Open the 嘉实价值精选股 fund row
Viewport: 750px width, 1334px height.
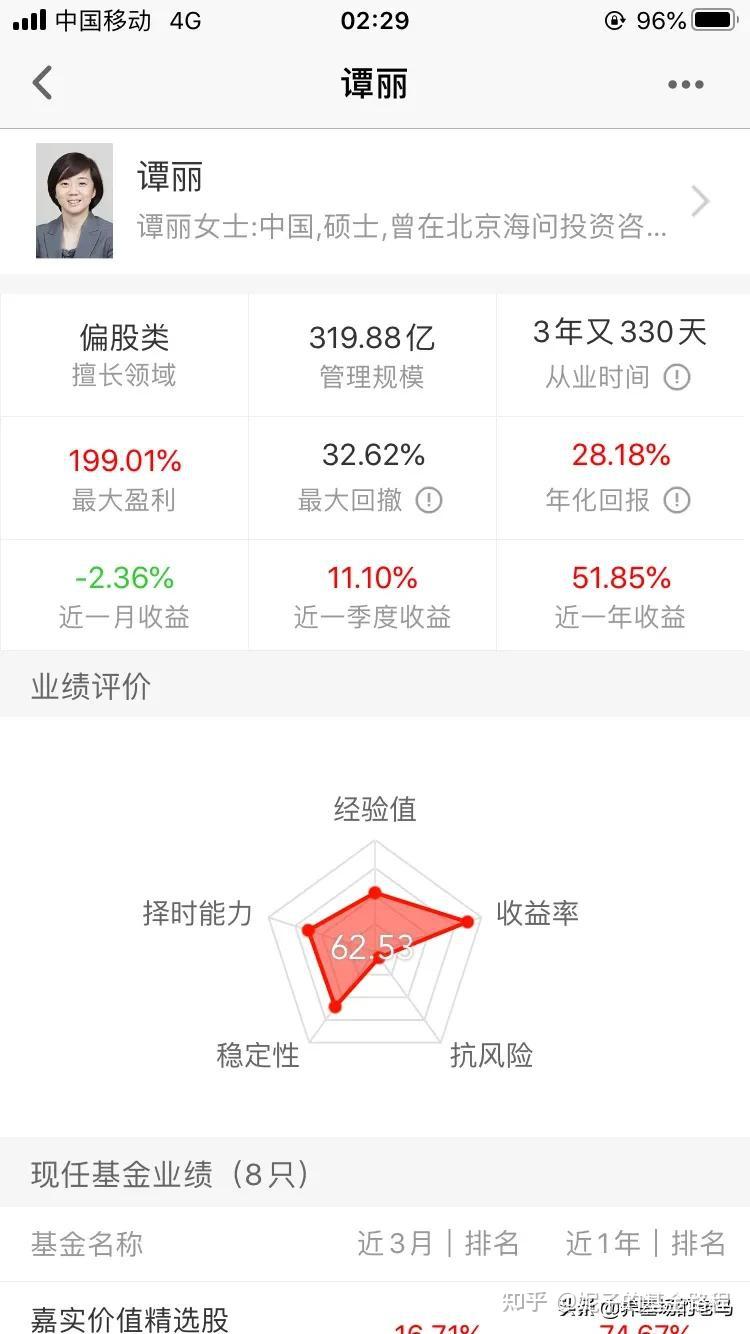coord(375,1309)
